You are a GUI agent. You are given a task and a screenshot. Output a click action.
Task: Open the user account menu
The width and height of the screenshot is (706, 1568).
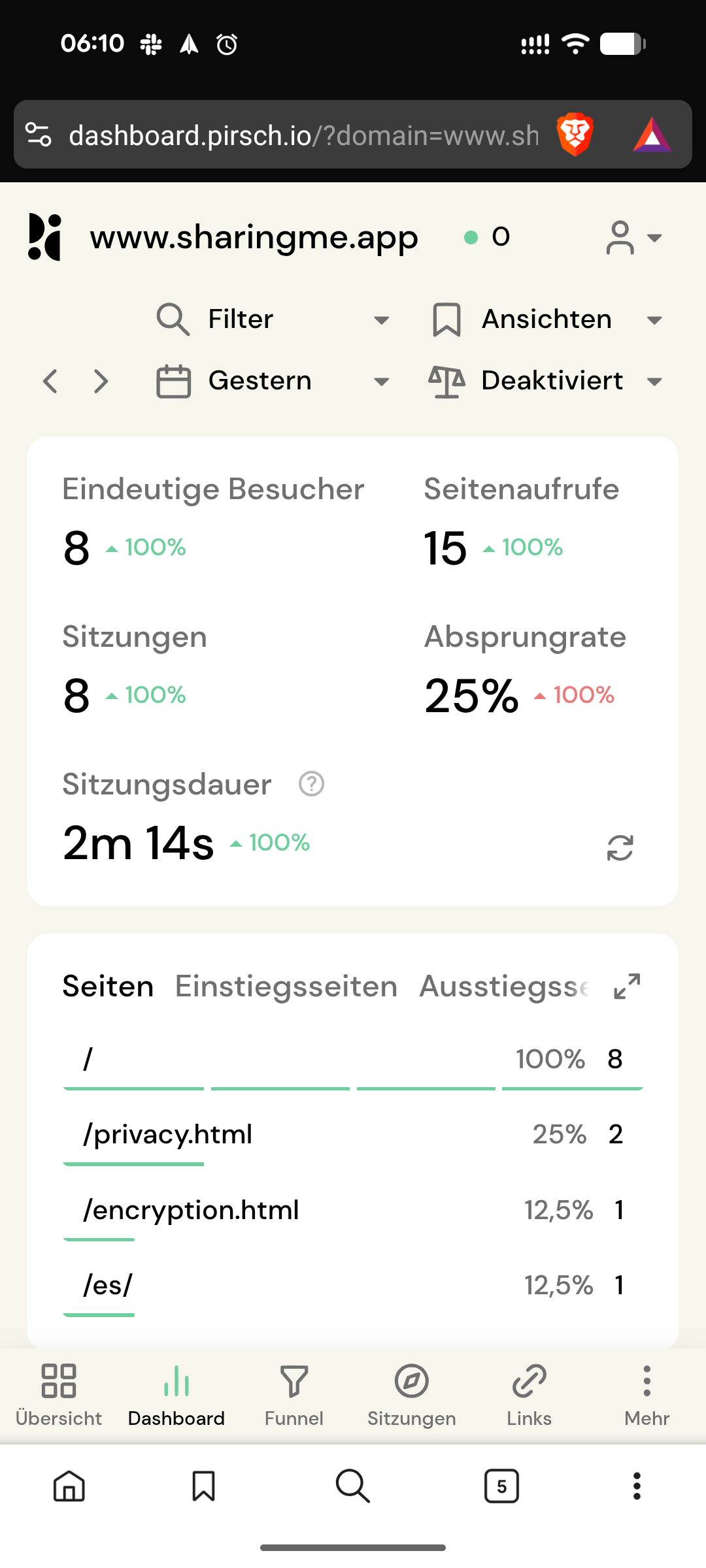coord(633,237)
